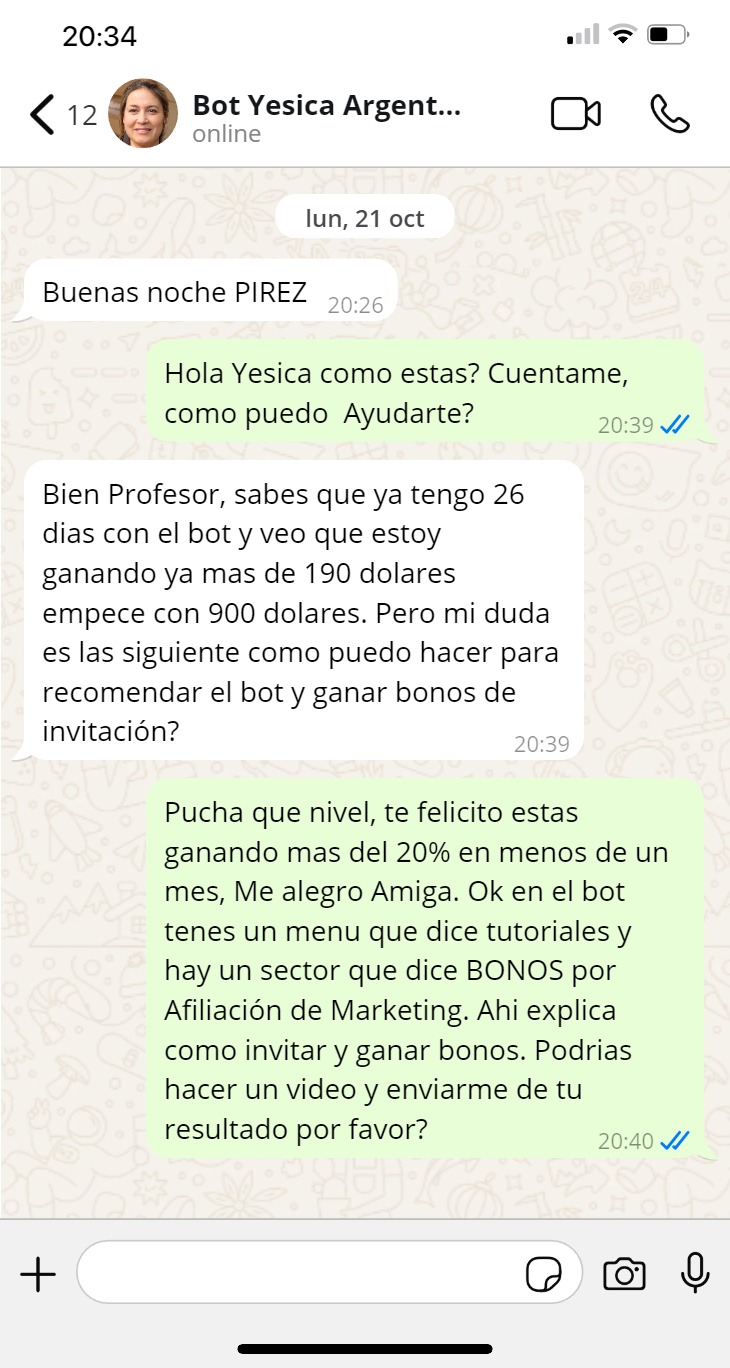Open the camera from the message bar

[x=624, y=1273]
